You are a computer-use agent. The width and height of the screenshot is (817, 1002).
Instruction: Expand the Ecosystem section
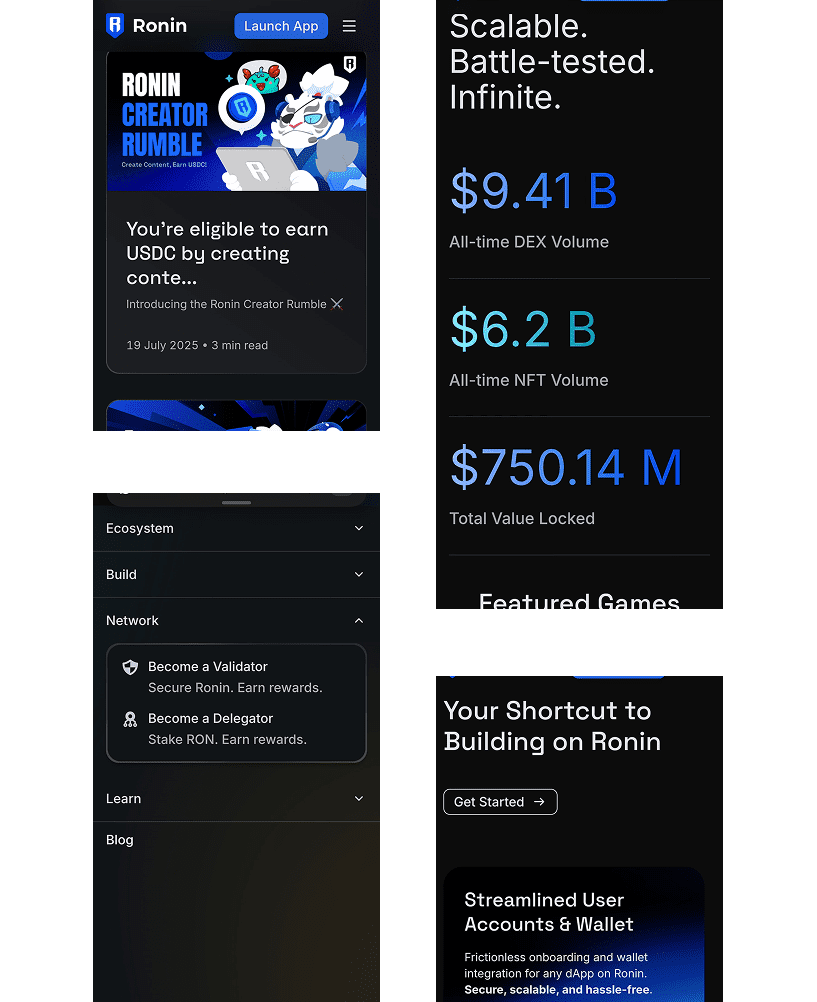coord(236,528)
